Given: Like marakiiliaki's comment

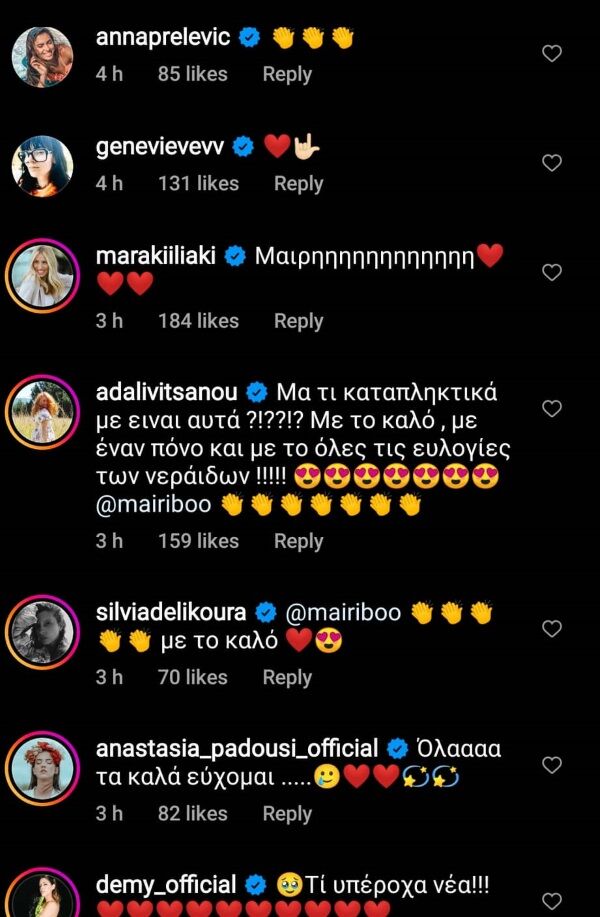Looking at the screenshot, I should point(552,272).
